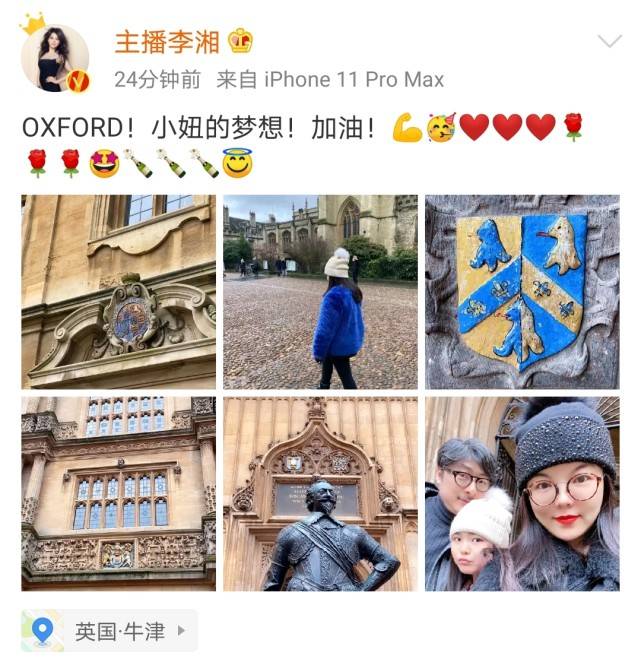View the stone crest building photo

(x=118, y=292)
